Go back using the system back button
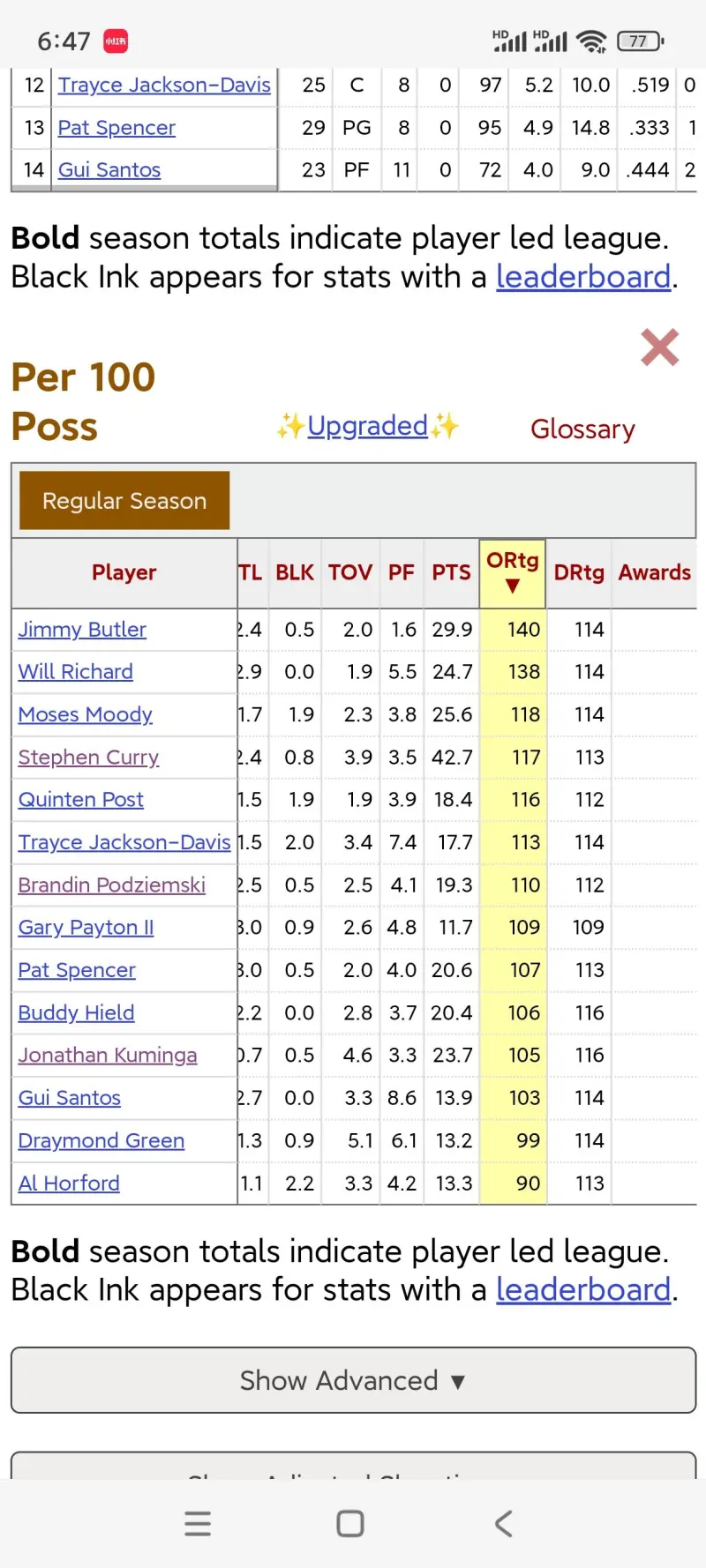Image resolution: width=706 pixels, height=1568 pixels. pyautogui.click(x=504, y=1524)
